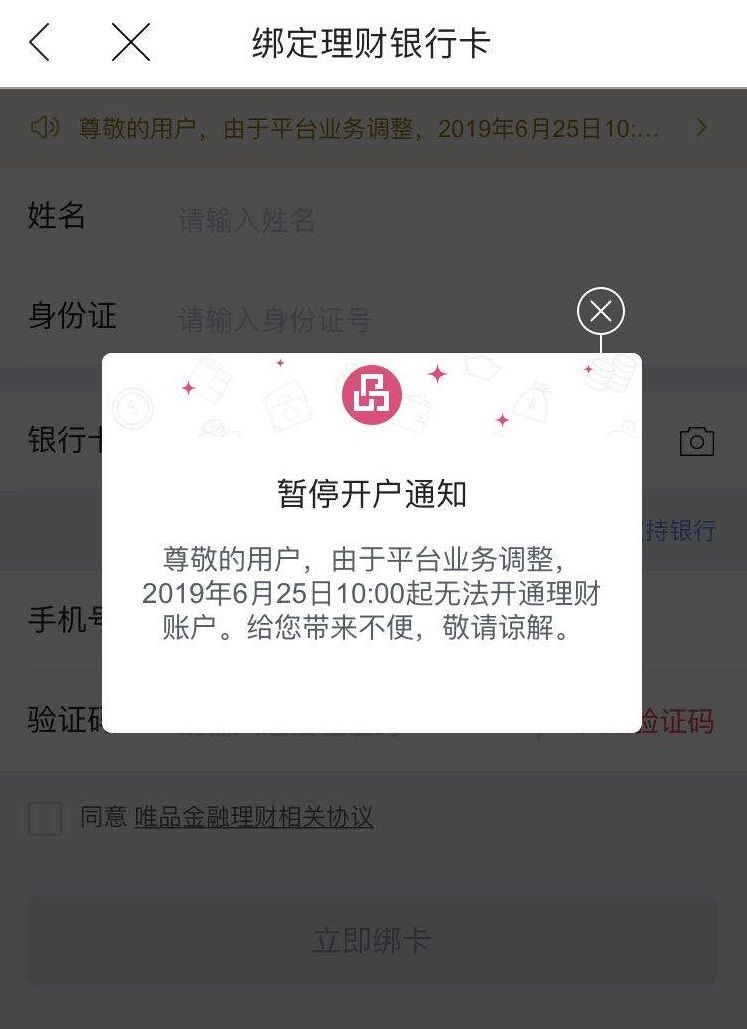Click the 身份证 ID number field

click(300, 318)
